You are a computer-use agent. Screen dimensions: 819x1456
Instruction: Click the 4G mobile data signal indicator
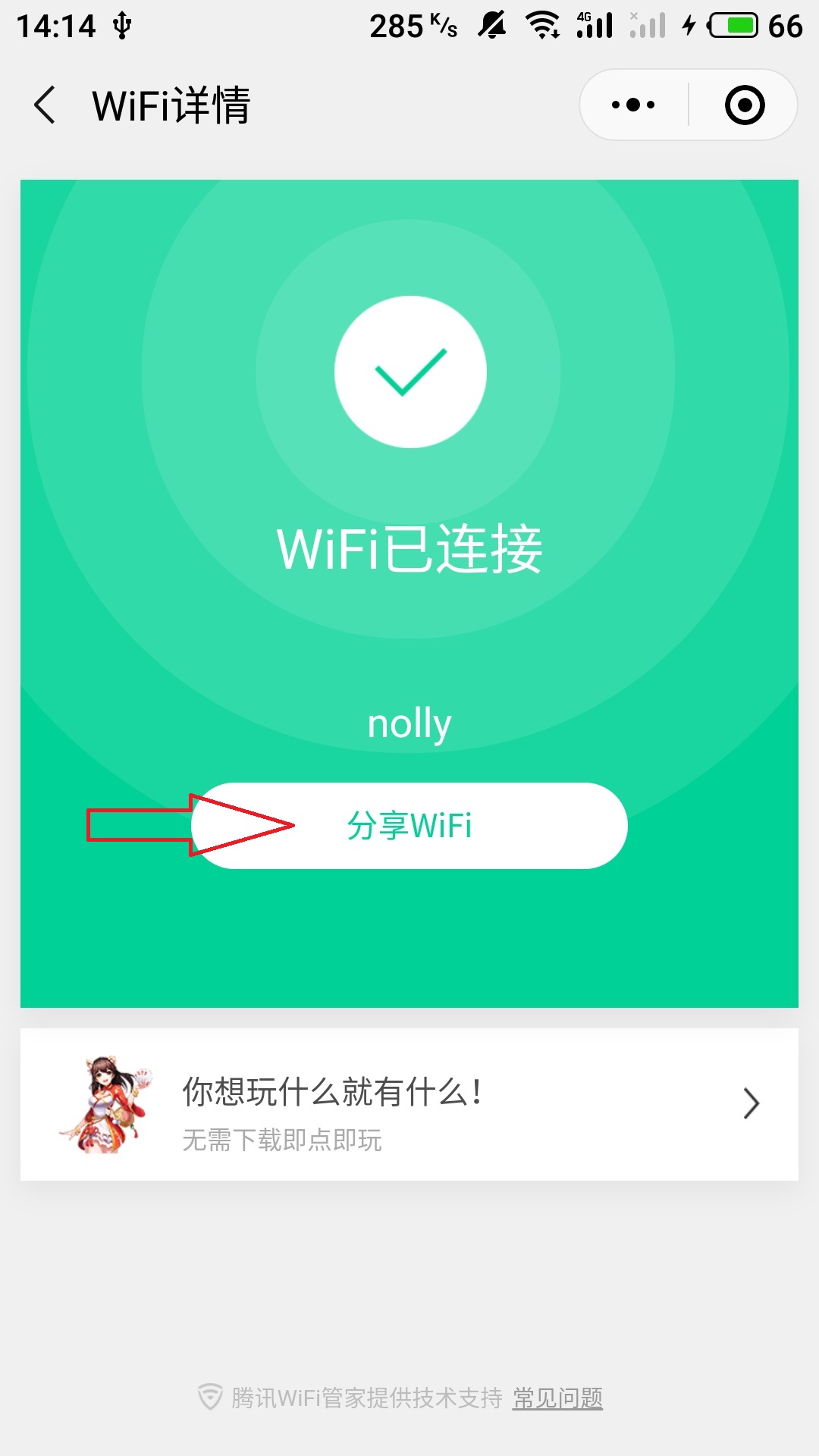point(594,25)
